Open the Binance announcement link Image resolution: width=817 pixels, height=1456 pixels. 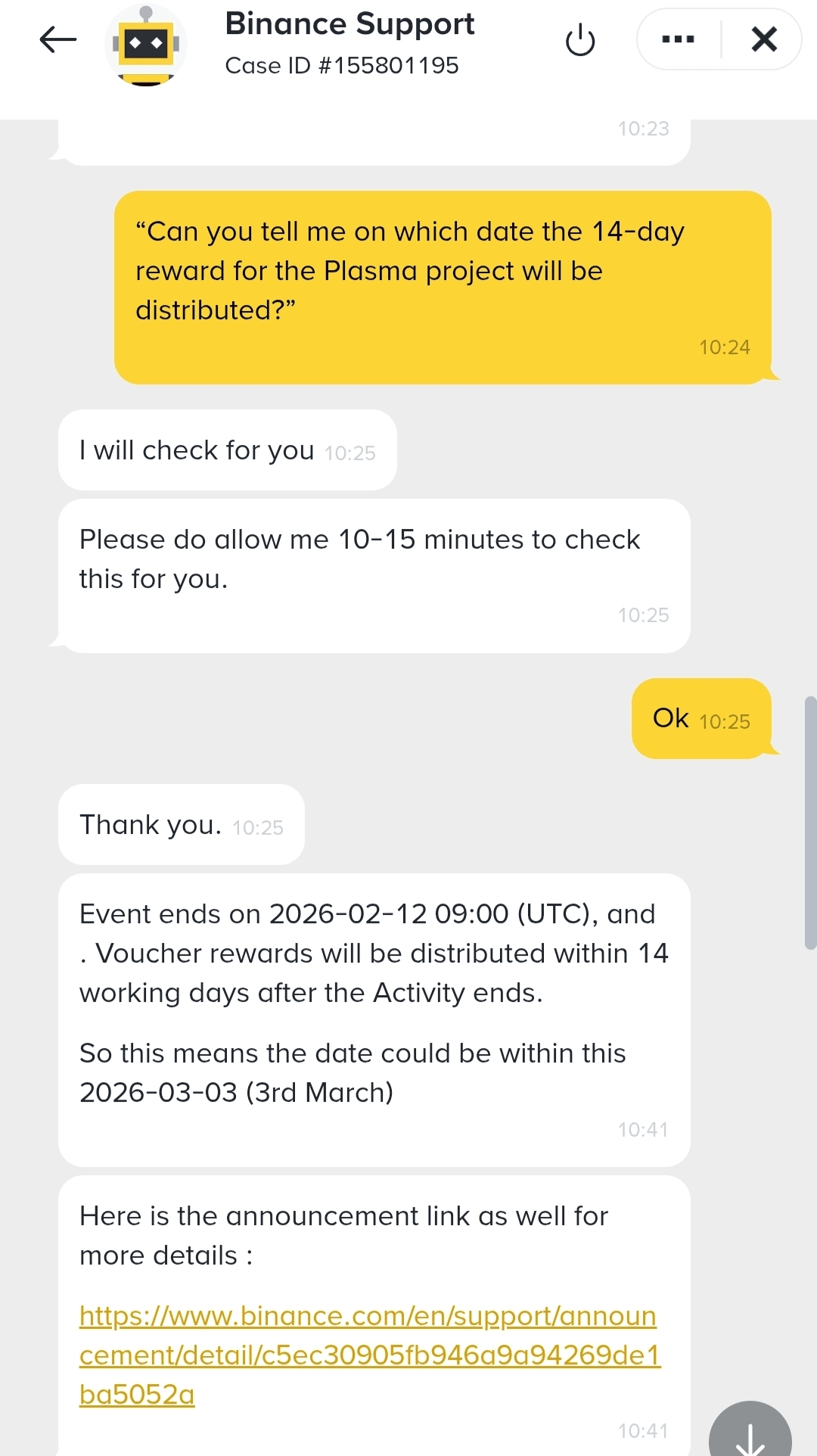point(369,1355)
